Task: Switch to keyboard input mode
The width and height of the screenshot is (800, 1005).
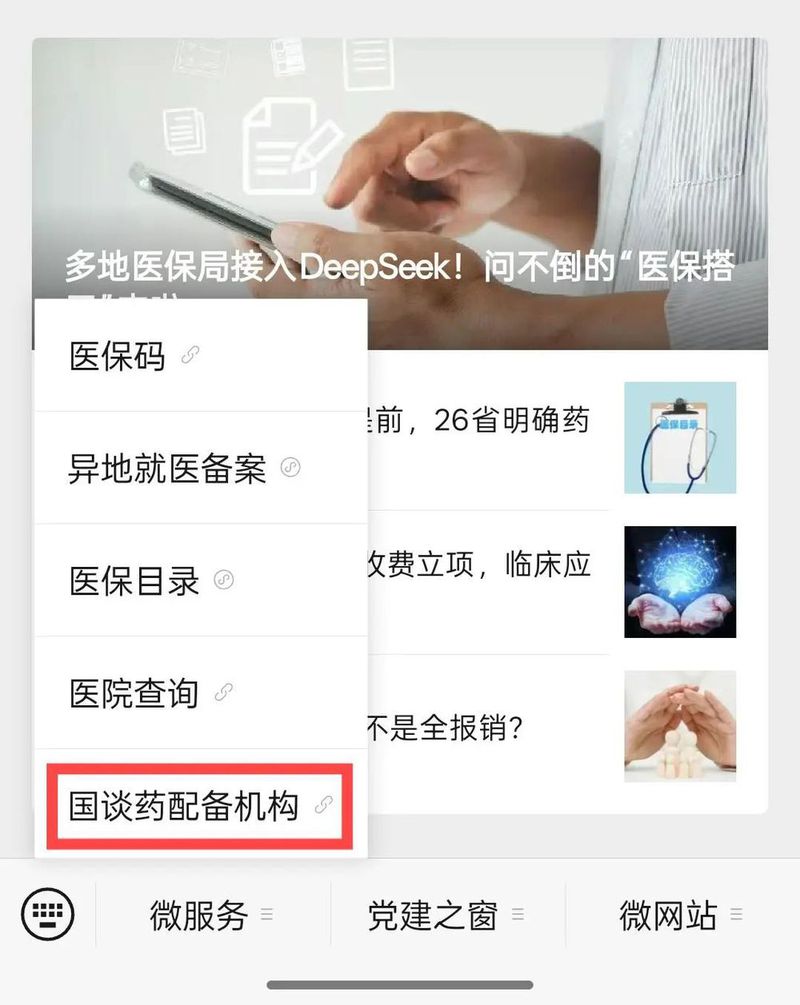Action: point(48,914)
